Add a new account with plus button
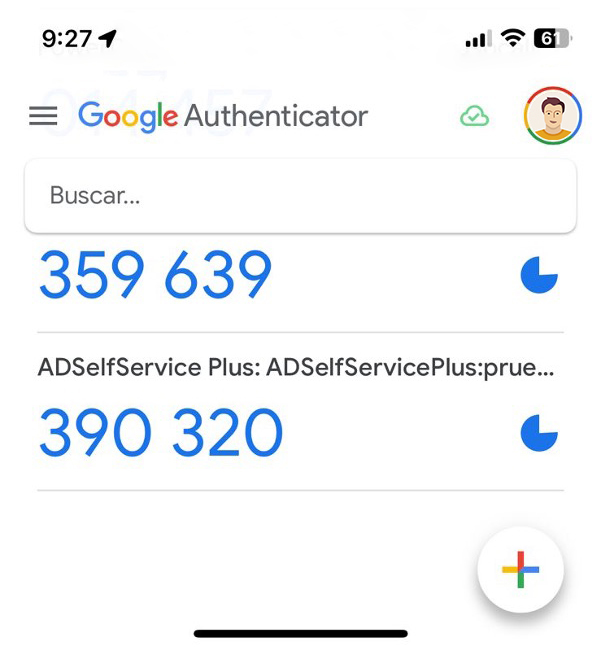Image resolution: width=602 pixels, height=651 pixels. point(520,570)
